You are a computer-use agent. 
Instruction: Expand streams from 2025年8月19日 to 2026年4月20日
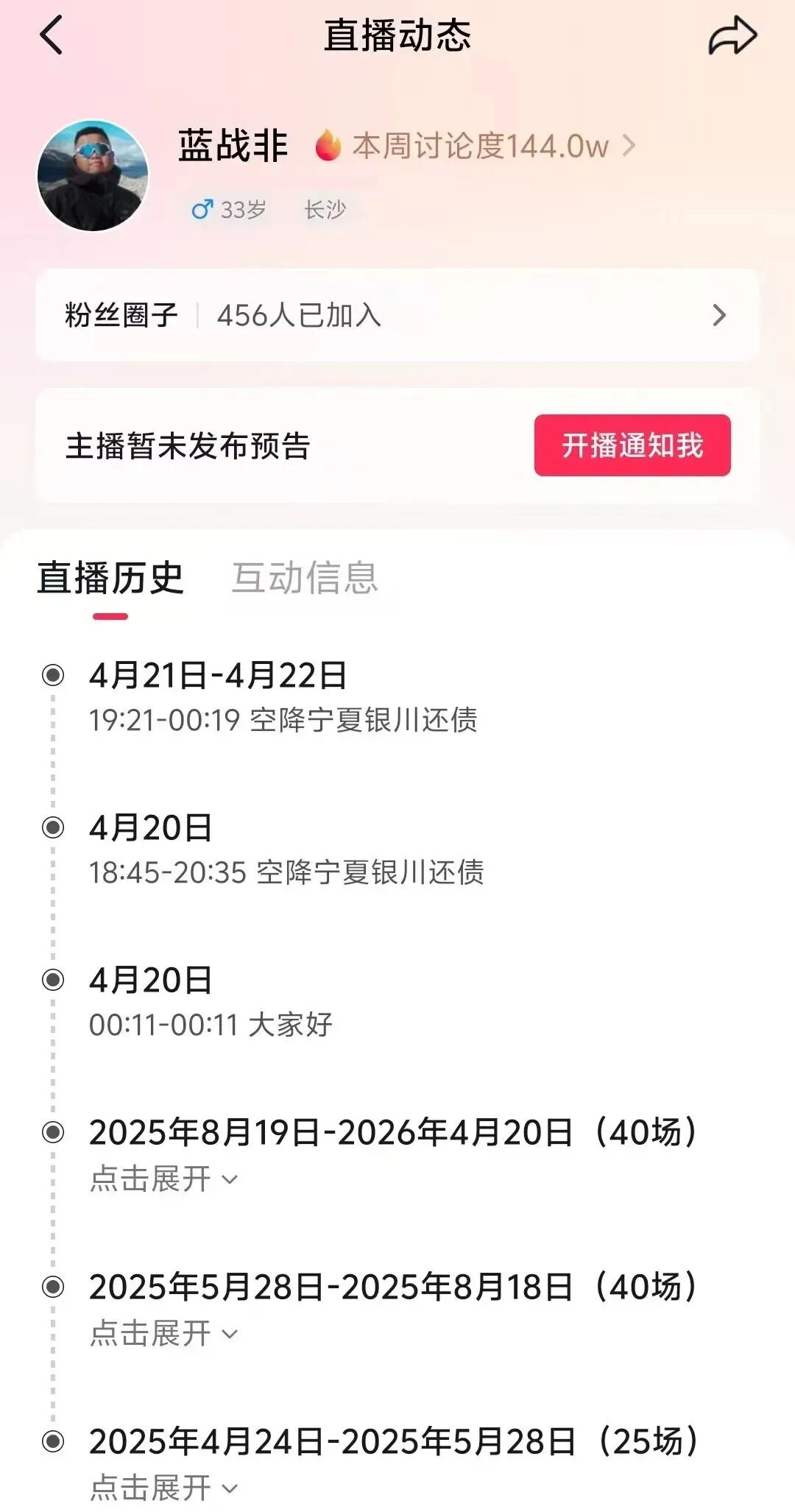(163, 1179)
